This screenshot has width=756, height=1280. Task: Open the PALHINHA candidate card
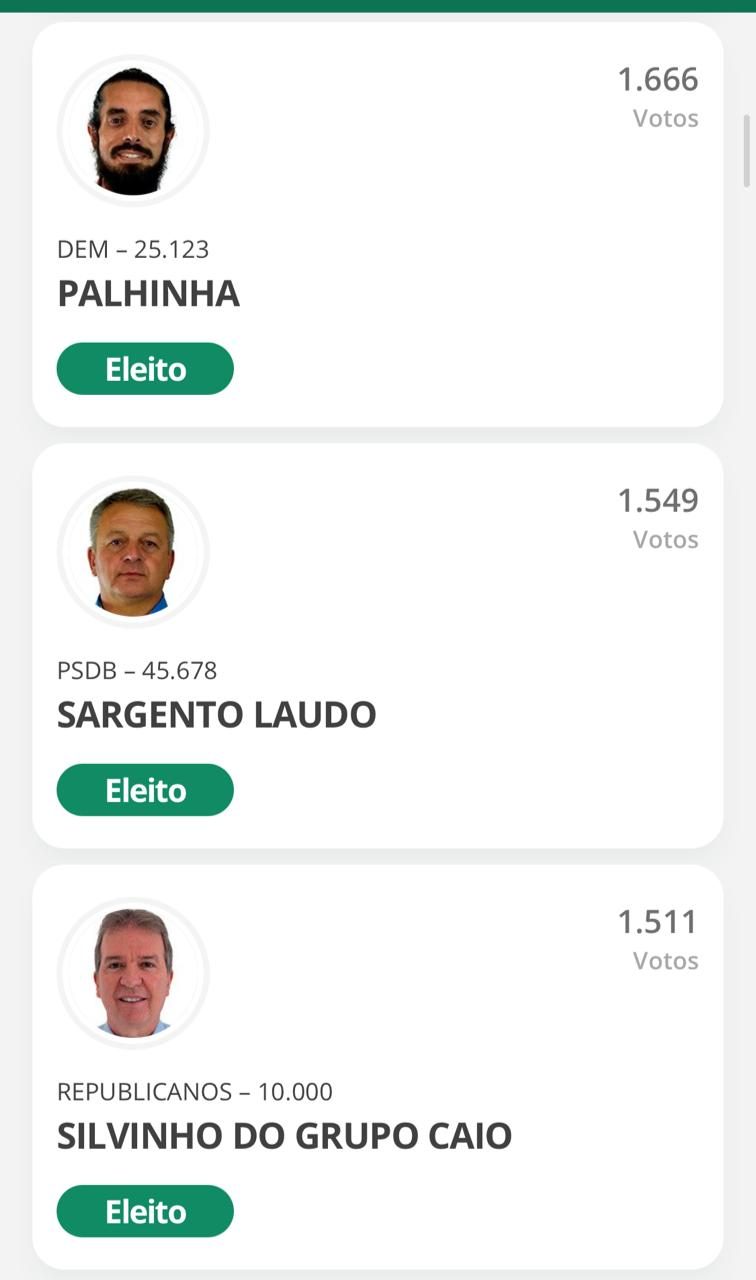tap(377, 225)
